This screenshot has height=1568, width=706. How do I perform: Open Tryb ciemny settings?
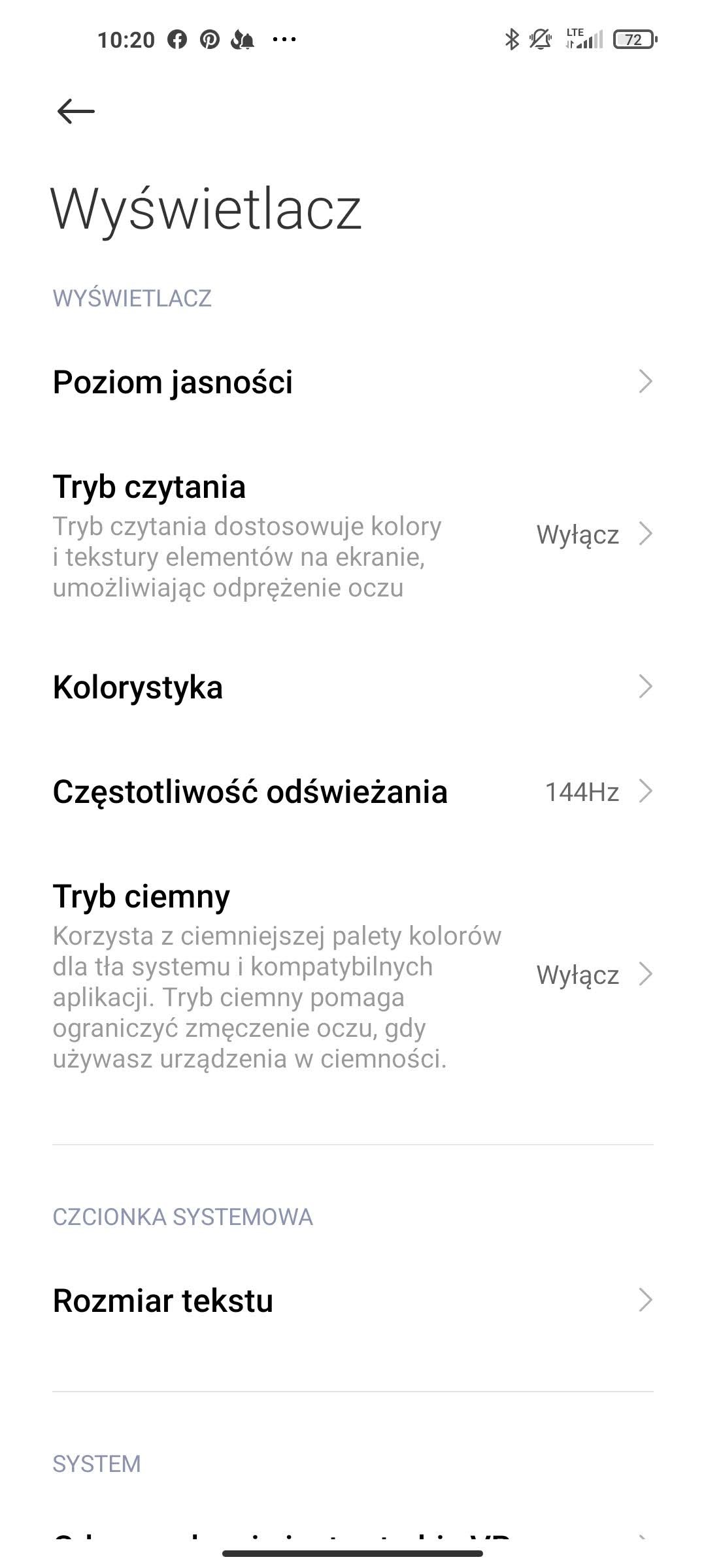tap(353, 975)
